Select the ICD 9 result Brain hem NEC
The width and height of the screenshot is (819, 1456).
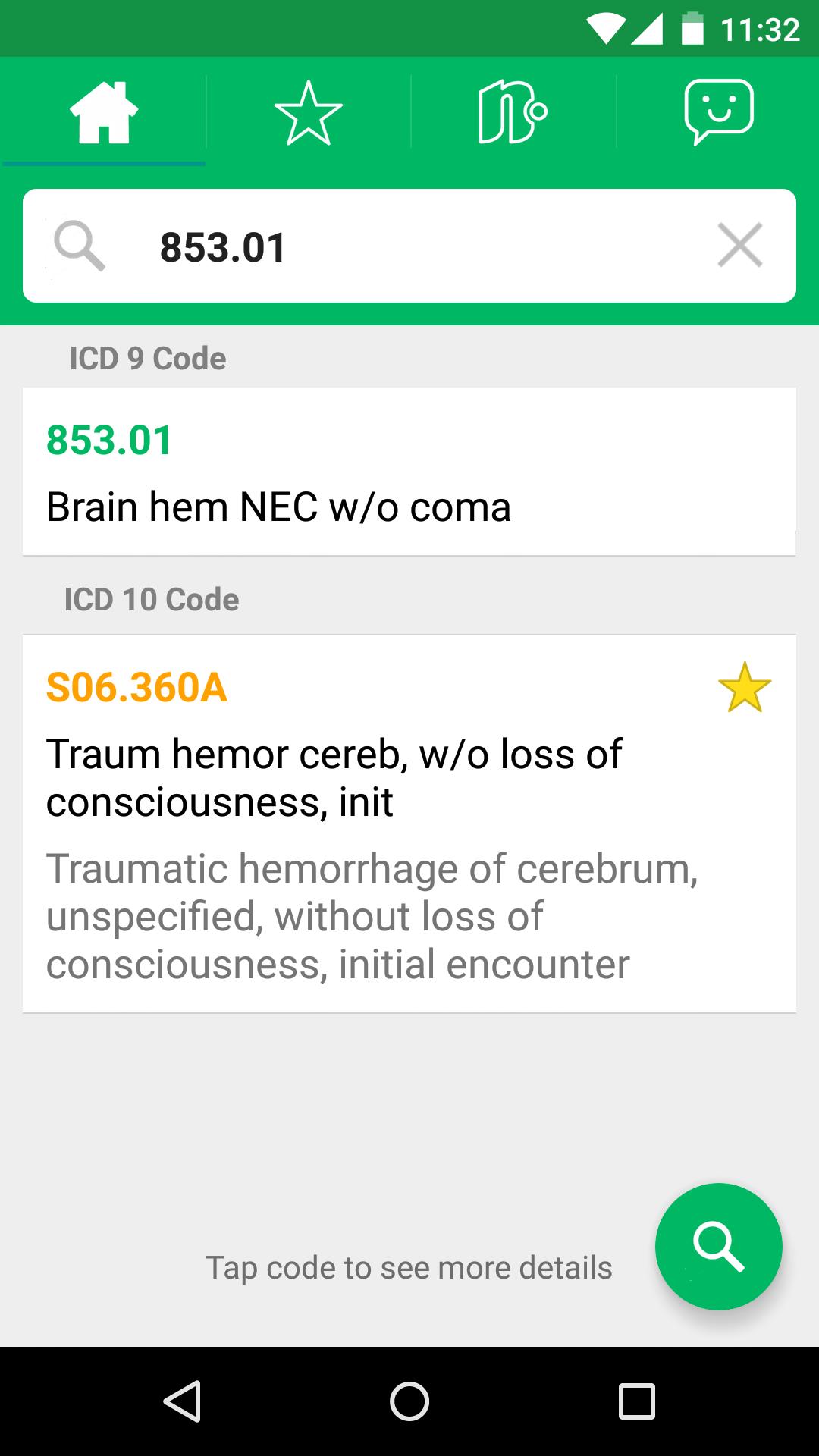coord(409,469)
